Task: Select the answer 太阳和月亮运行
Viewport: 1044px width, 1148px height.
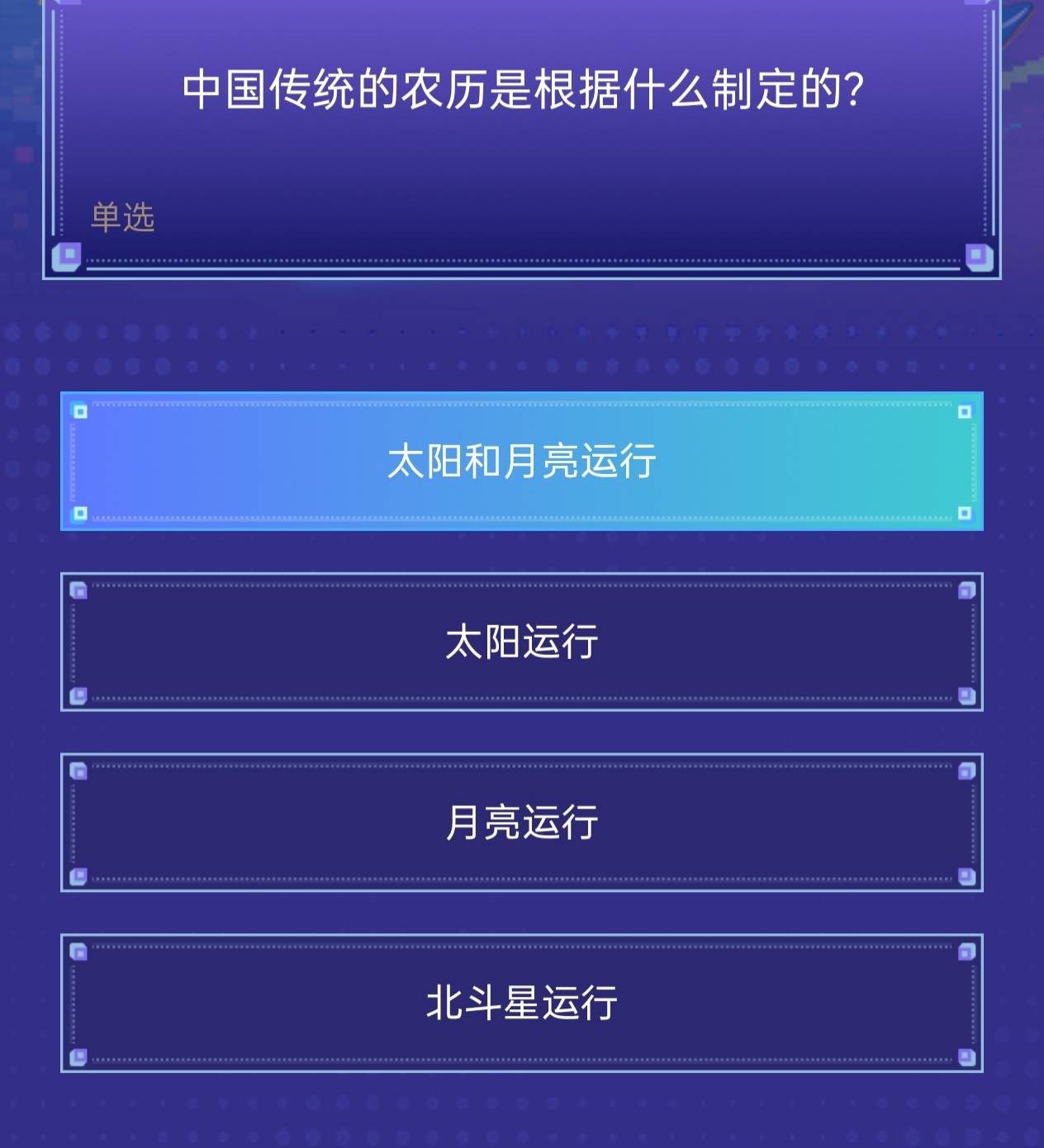Action: tap(522, 461)
